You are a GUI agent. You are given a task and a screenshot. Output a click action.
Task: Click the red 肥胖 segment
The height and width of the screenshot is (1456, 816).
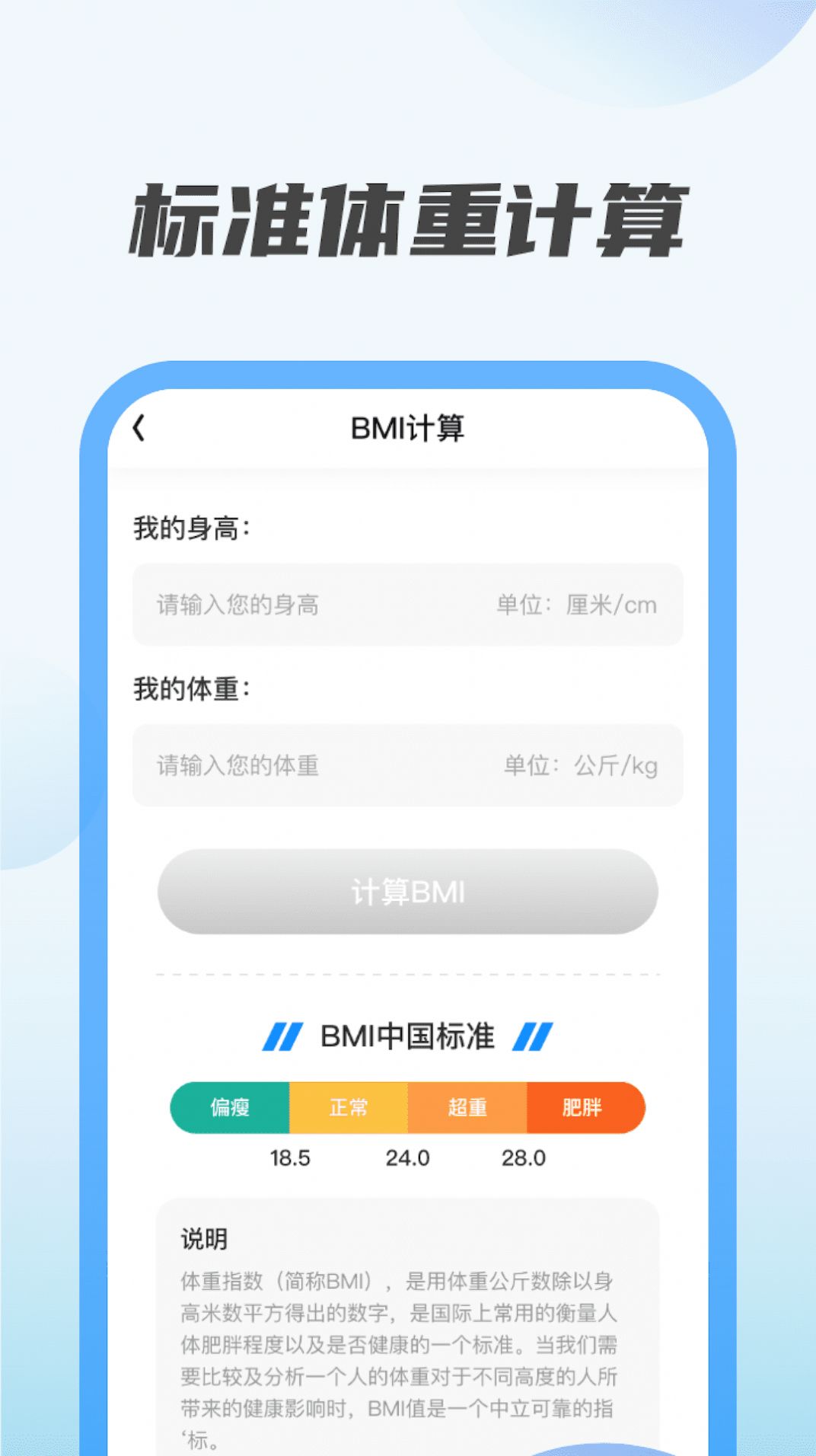(x=583, y=1108)
